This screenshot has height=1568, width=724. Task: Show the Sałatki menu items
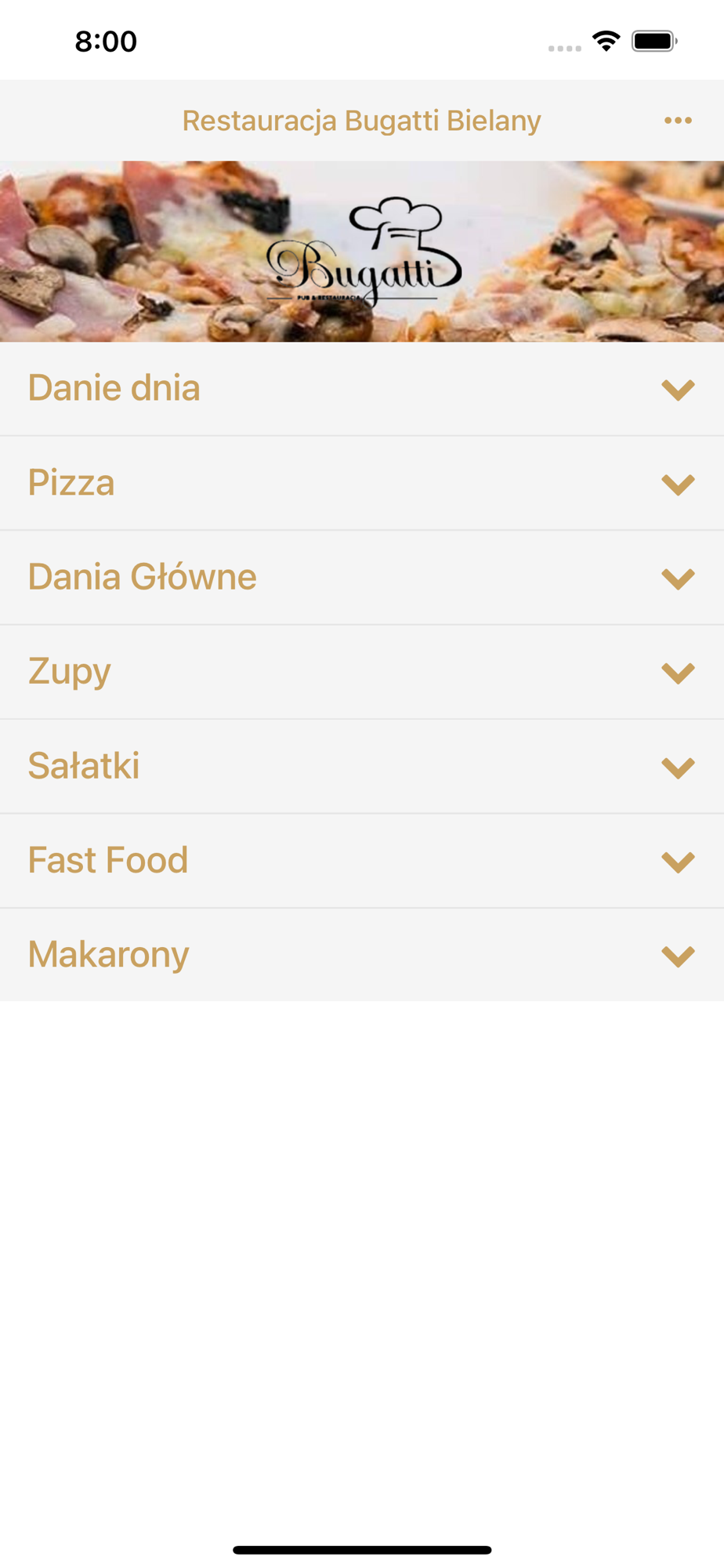[362, 766]
